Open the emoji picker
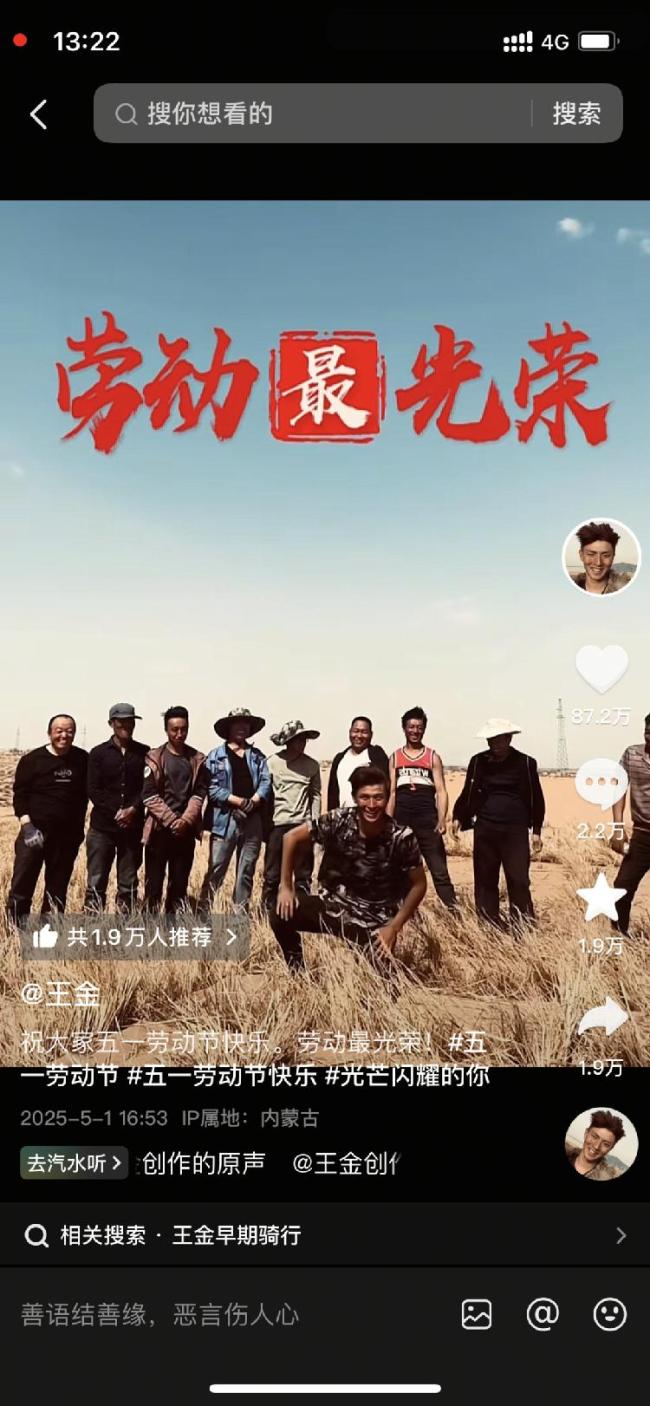Screen dimensions: 650x1406 (609, 1314)
